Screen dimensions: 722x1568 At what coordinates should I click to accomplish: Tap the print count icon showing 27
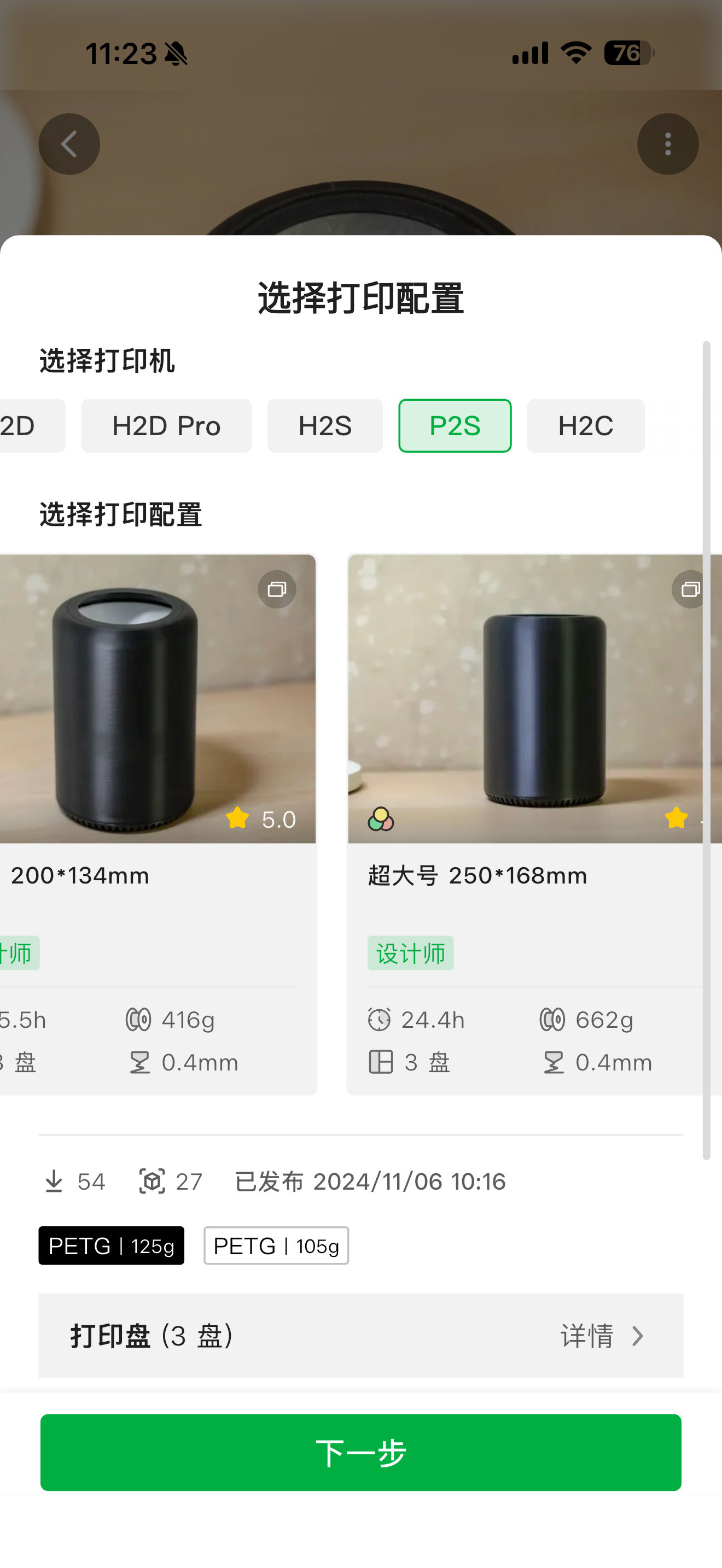[152, 1181]
